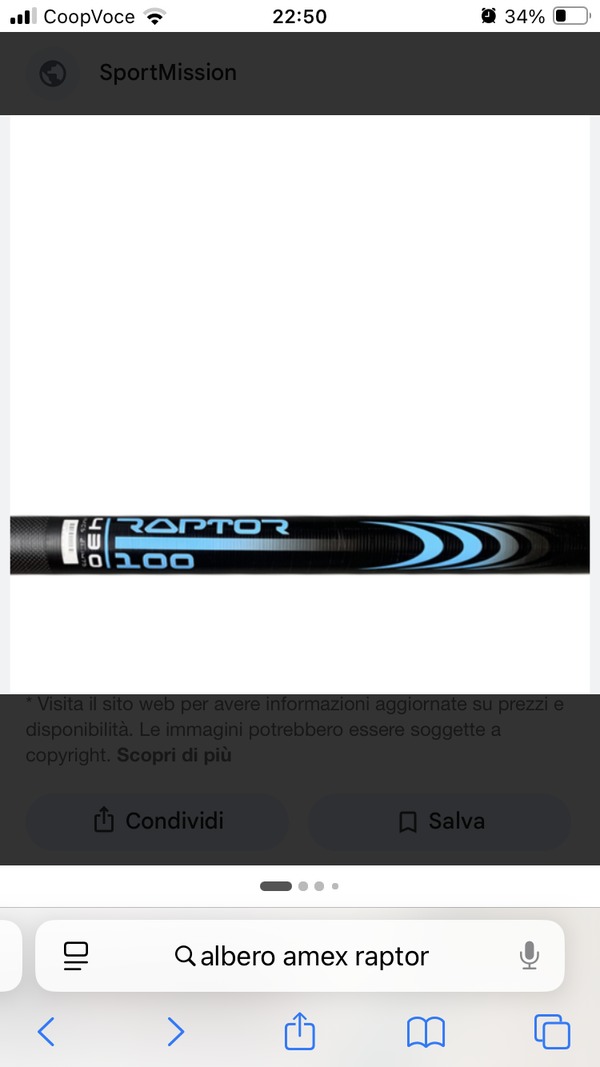
Task: Open the Scopri di più link
Action: 174,755
